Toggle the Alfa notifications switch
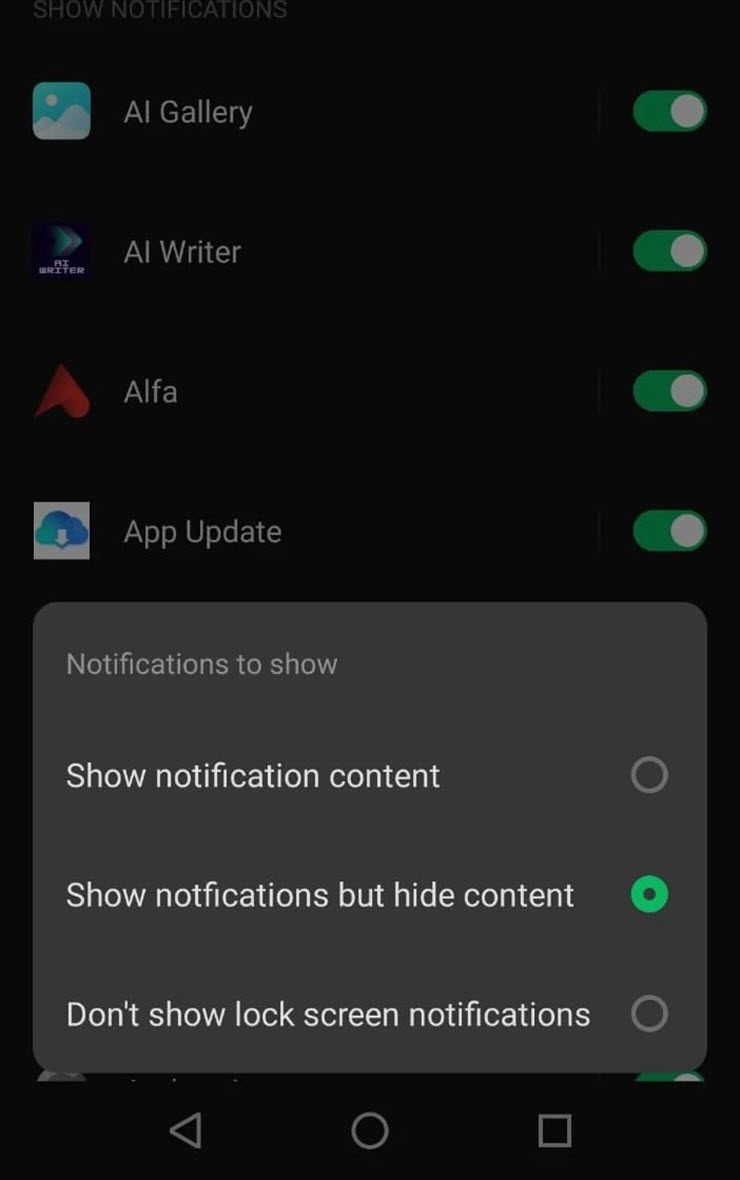The height and width of the screenshot is (1180, 740). point(669,392)
